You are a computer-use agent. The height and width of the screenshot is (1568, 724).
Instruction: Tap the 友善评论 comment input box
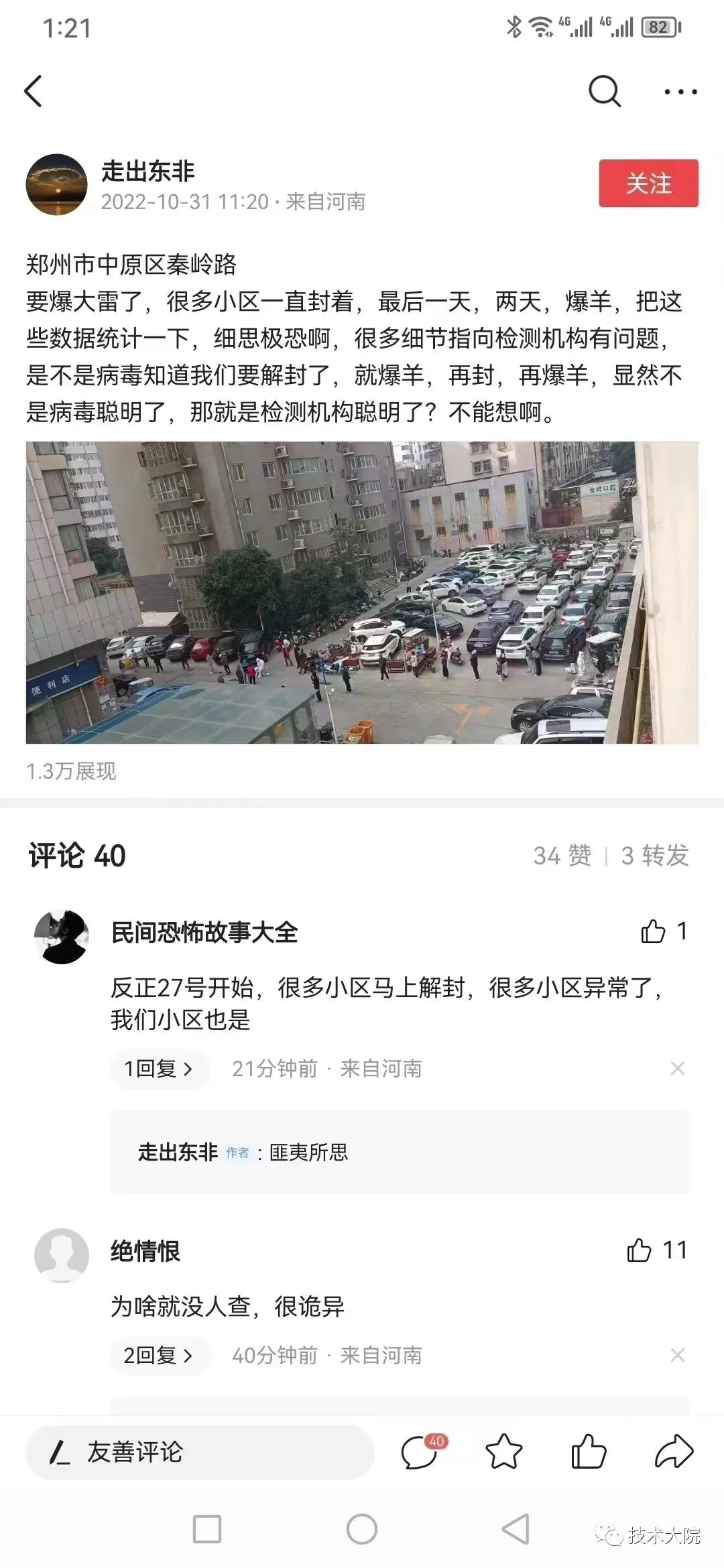point(200,1452)
